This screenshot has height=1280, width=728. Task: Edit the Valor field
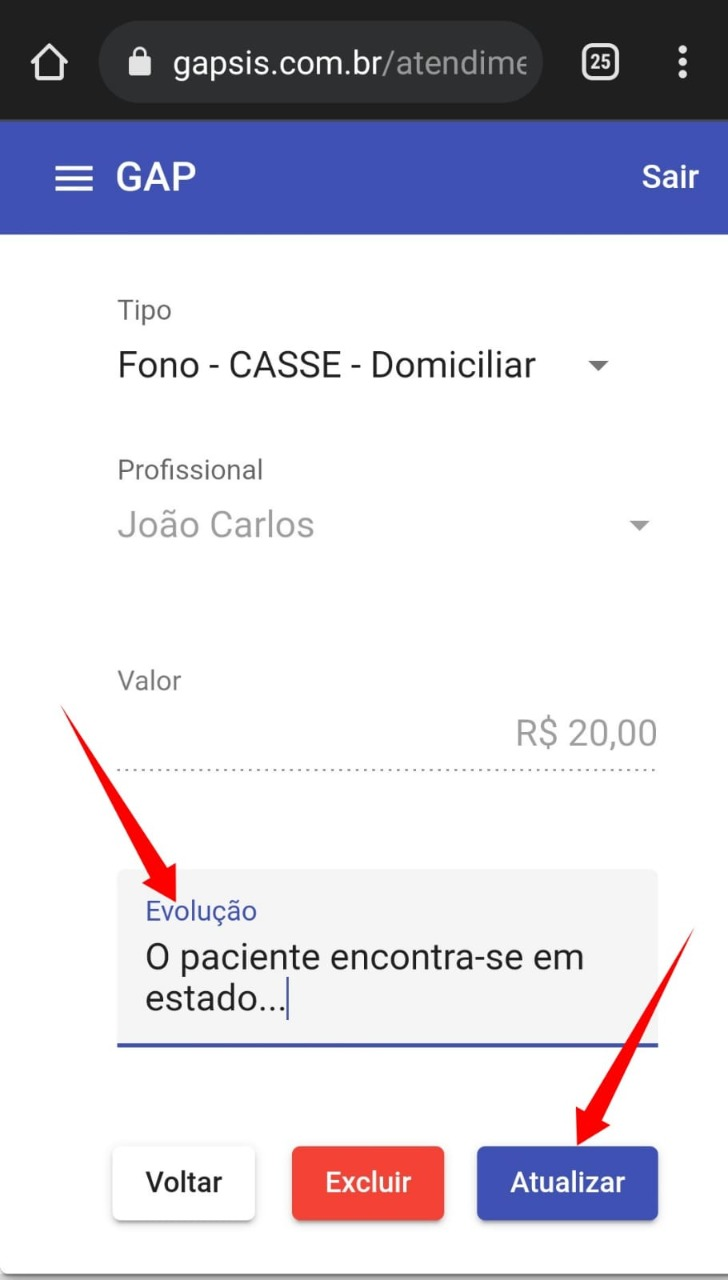386,735
